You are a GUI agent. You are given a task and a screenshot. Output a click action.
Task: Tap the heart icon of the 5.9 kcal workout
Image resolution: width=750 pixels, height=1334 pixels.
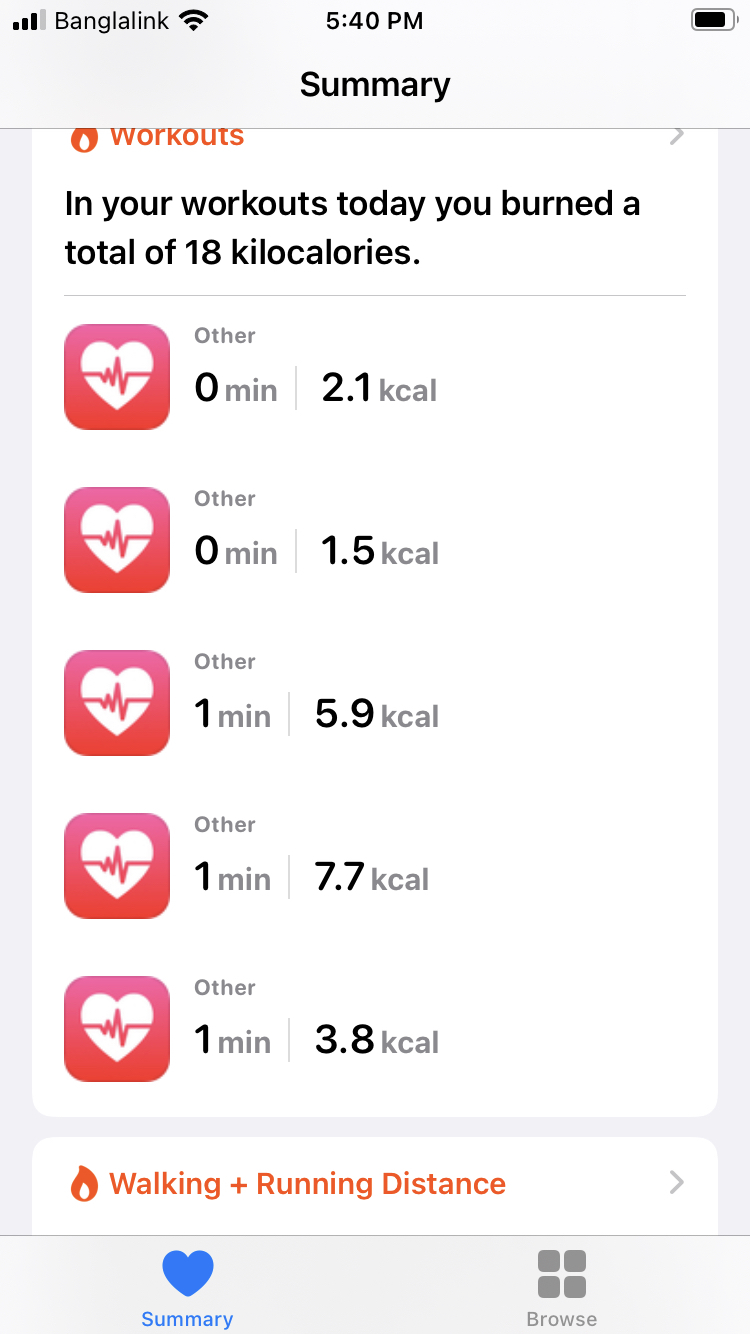(116, 702)
